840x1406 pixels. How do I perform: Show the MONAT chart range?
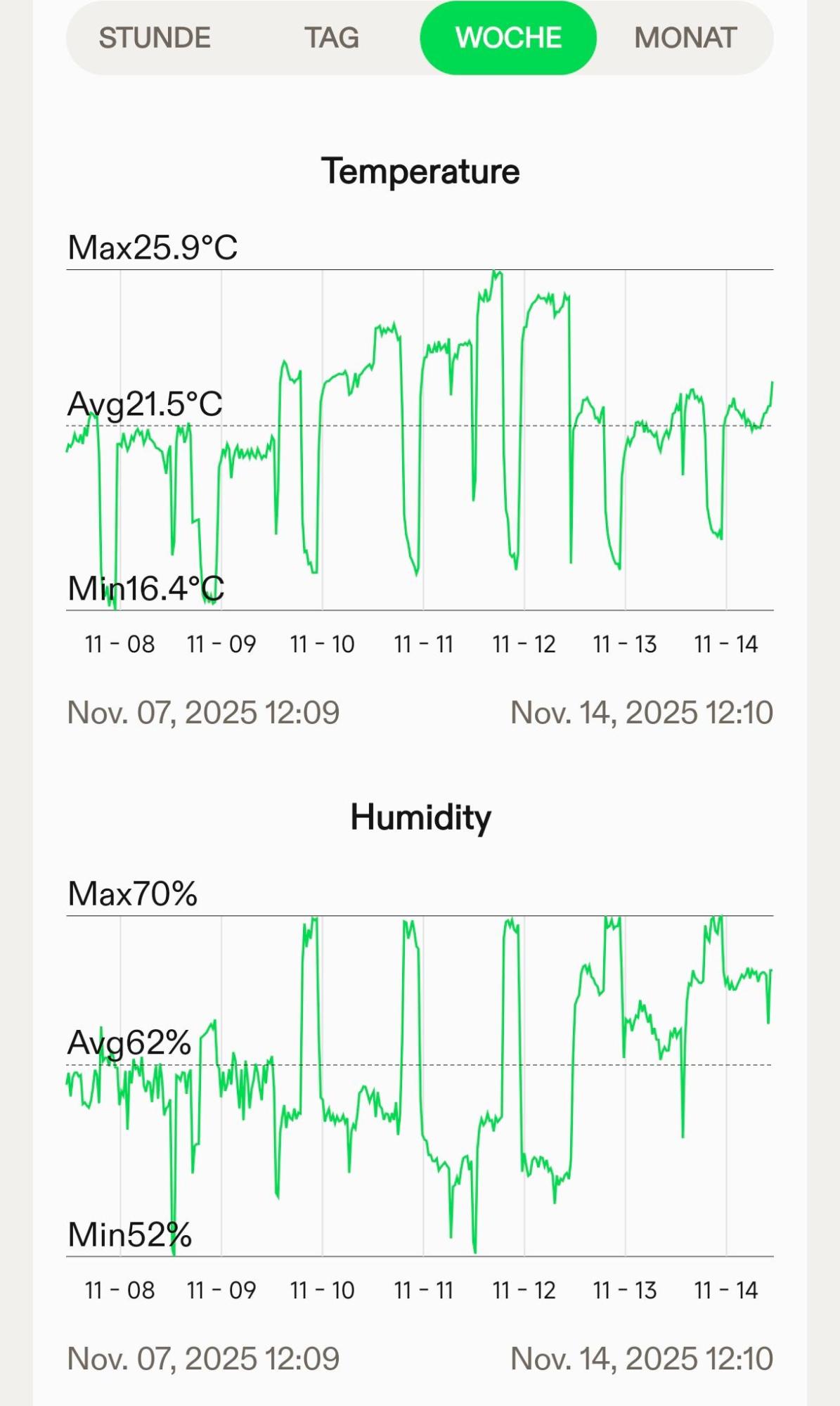coord(685,38)
